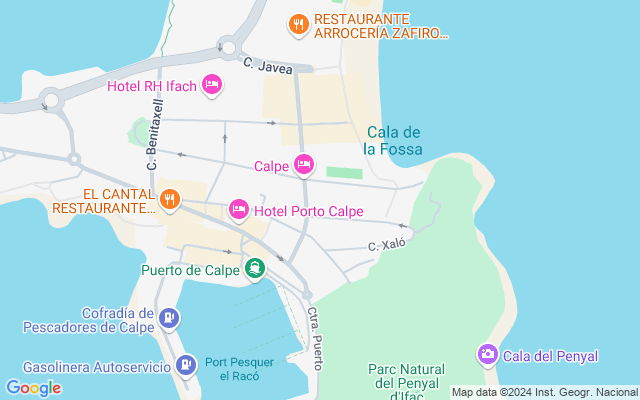Select the Hotel RH Ifach marker
This screenshot has height=400, width=640.
pyautogui.click(x=211, y=85)
